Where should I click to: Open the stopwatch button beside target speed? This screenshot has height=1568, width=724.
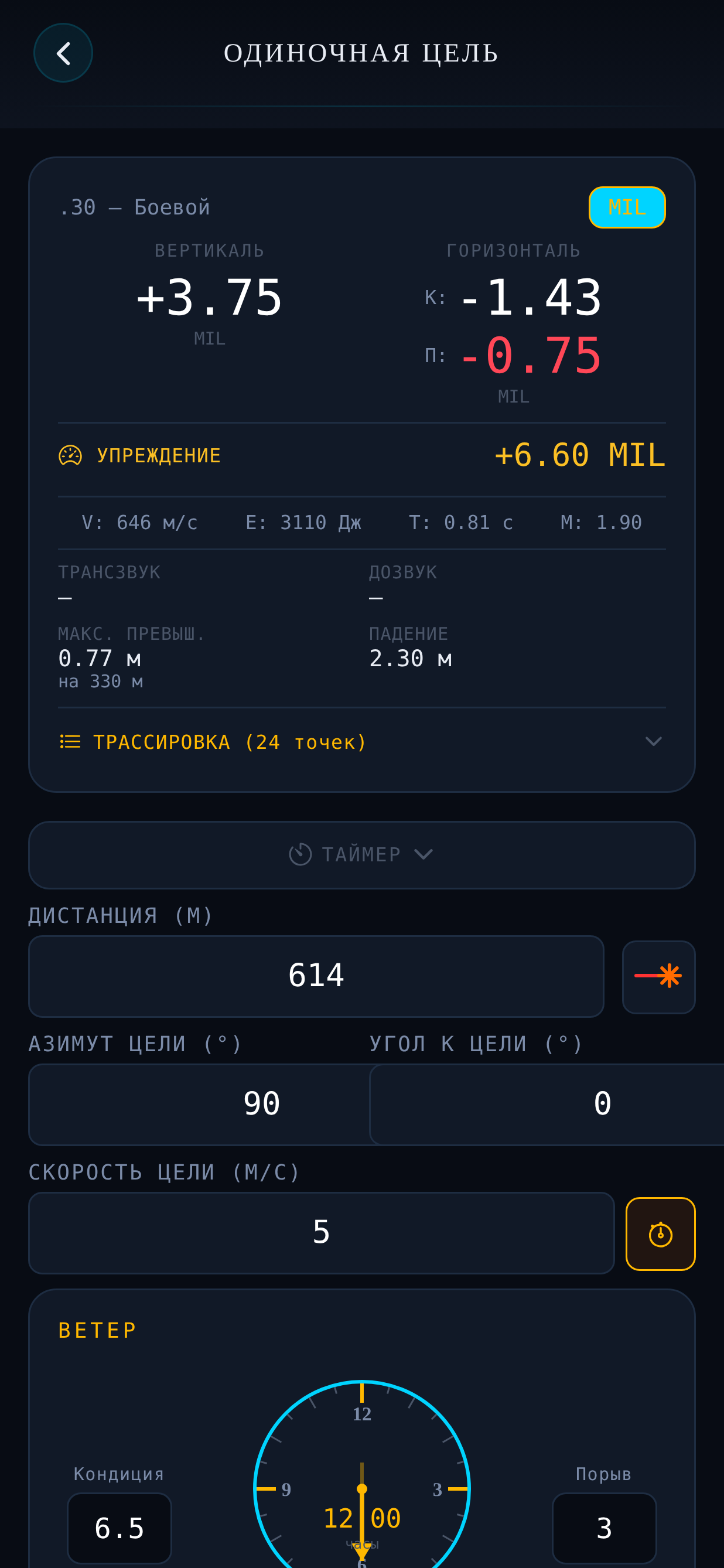(660, 1234)
